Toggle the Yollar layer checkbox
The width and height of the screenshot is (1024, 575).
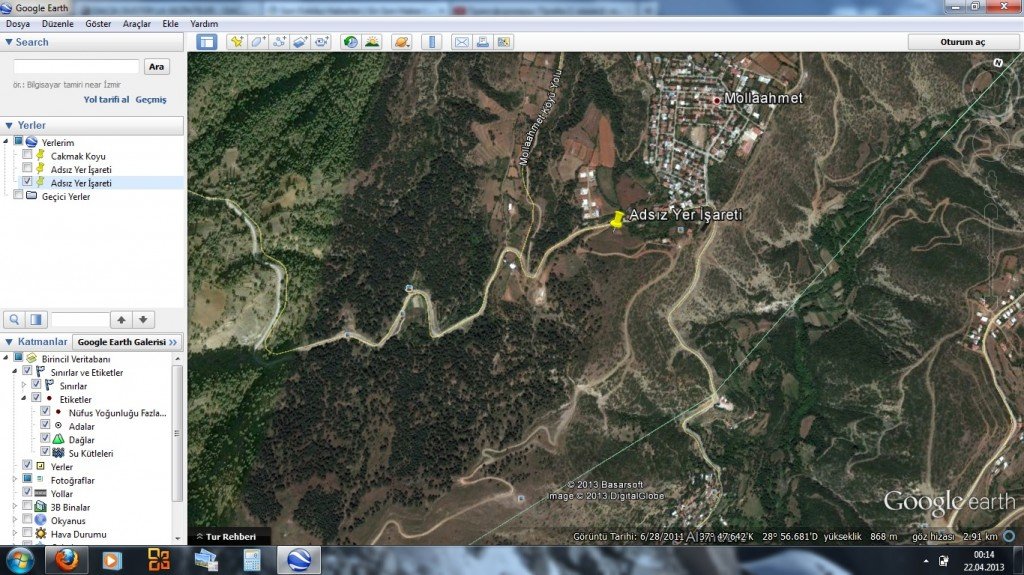tap(27, 493)
